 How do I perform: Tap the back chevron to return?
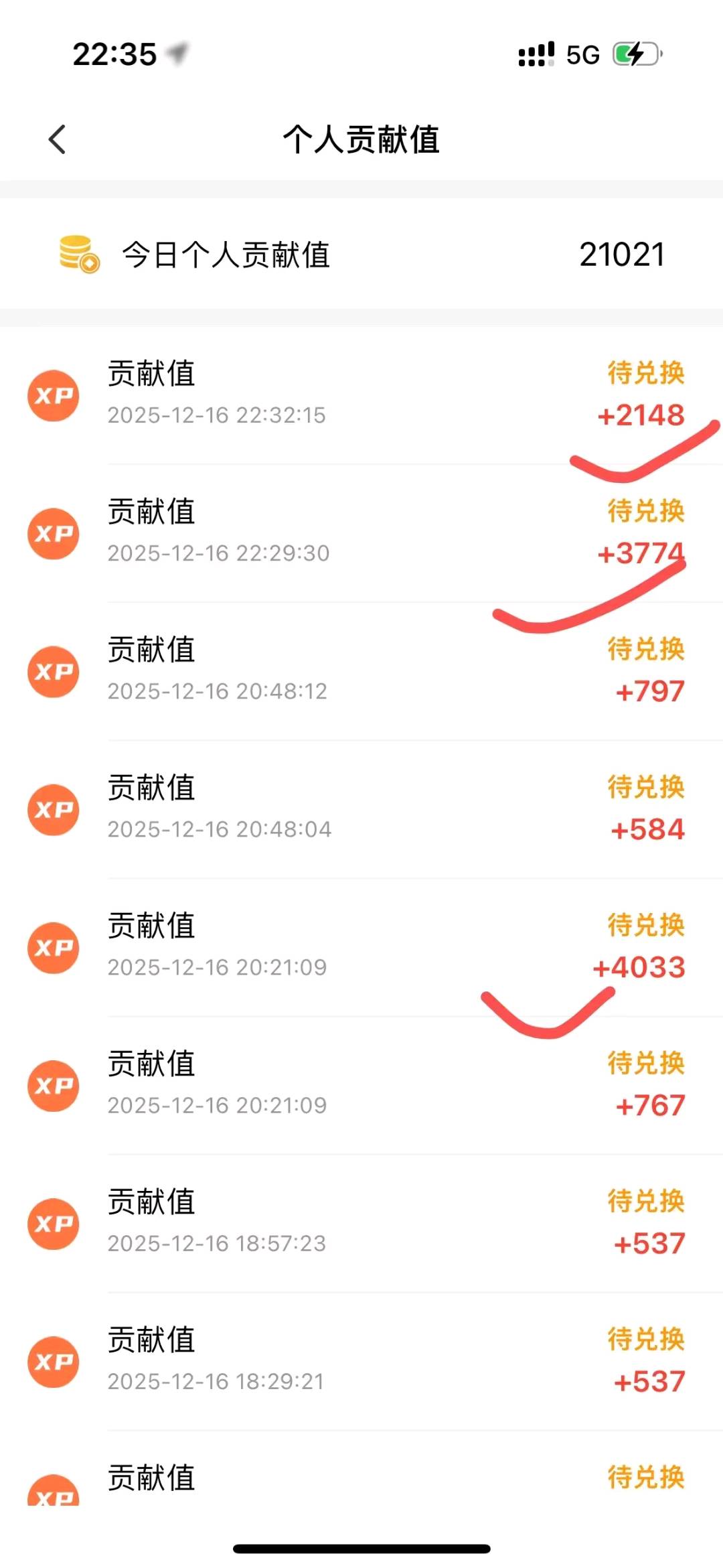click(x=56, y=139)
